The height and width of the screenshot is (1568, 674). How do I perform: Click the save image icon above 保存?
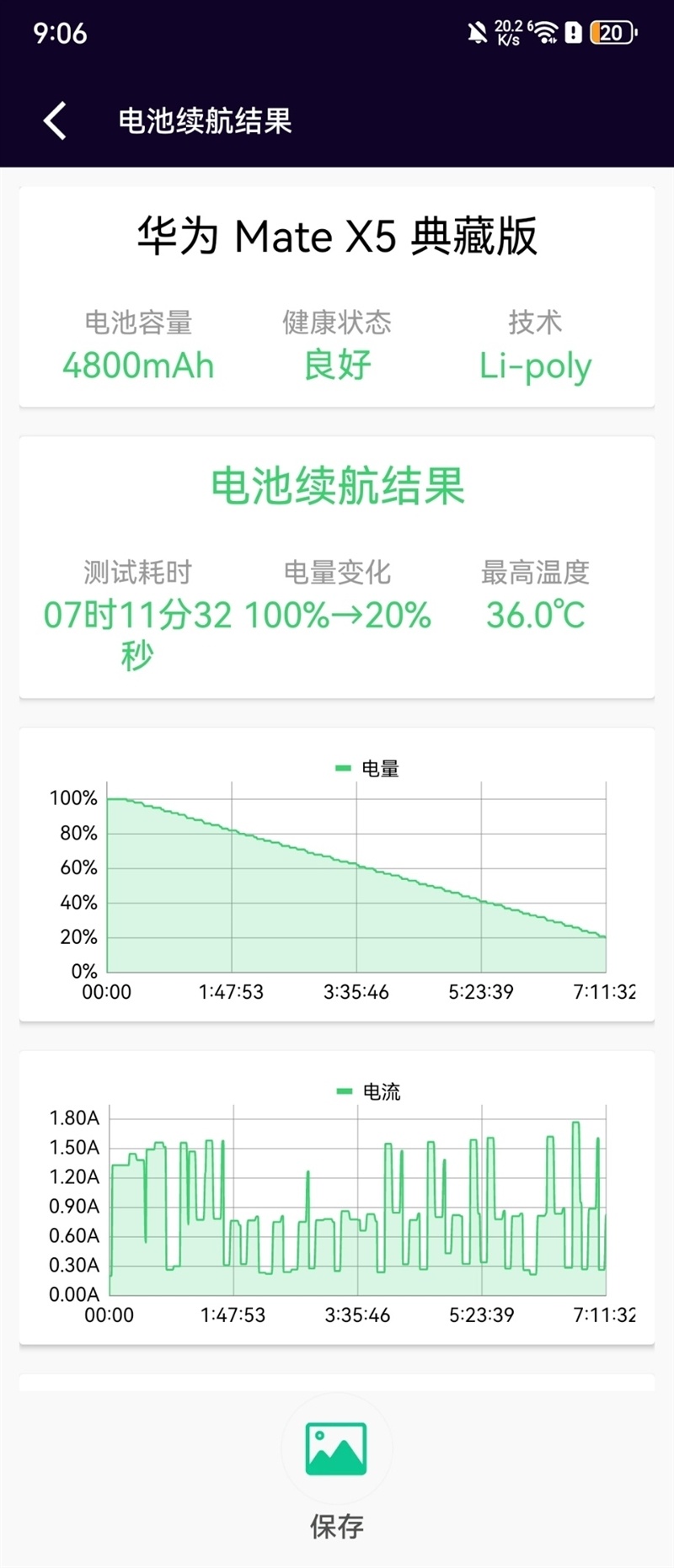336,1447
